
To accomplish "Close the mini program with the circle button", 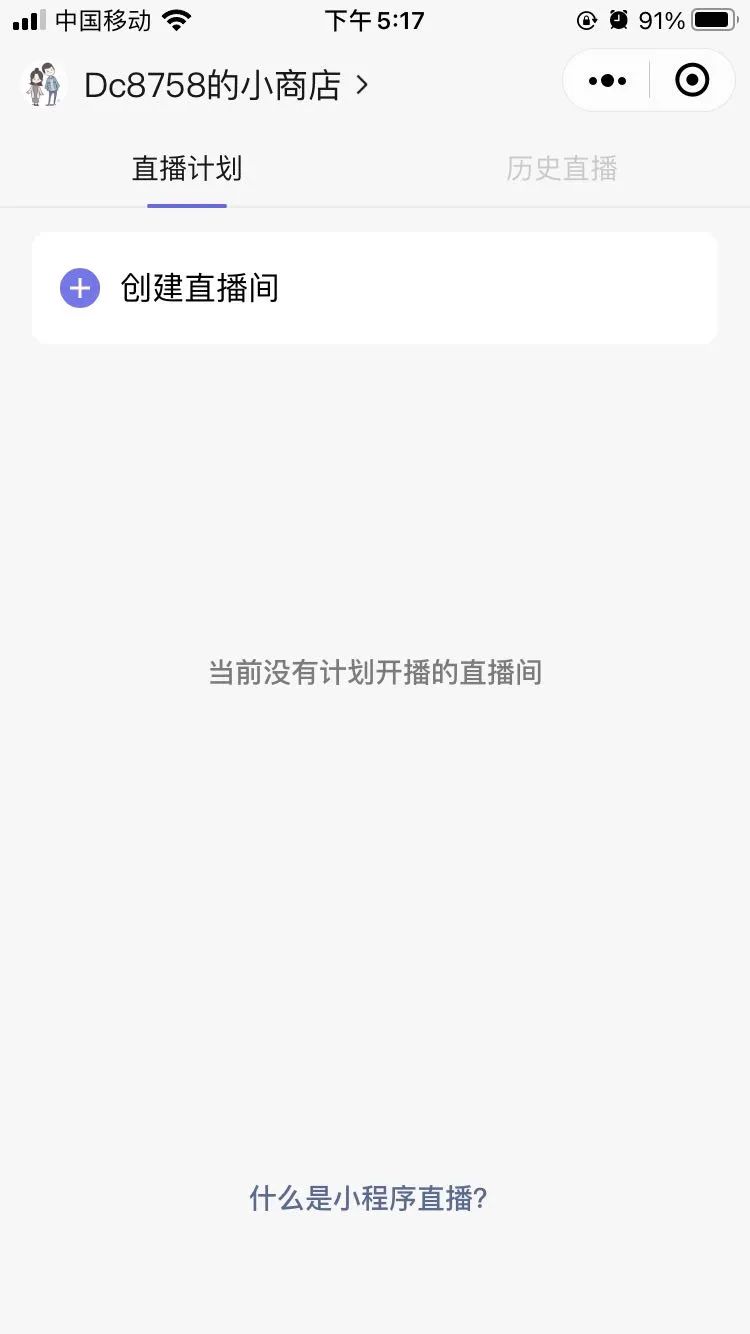I will (692, 81).
